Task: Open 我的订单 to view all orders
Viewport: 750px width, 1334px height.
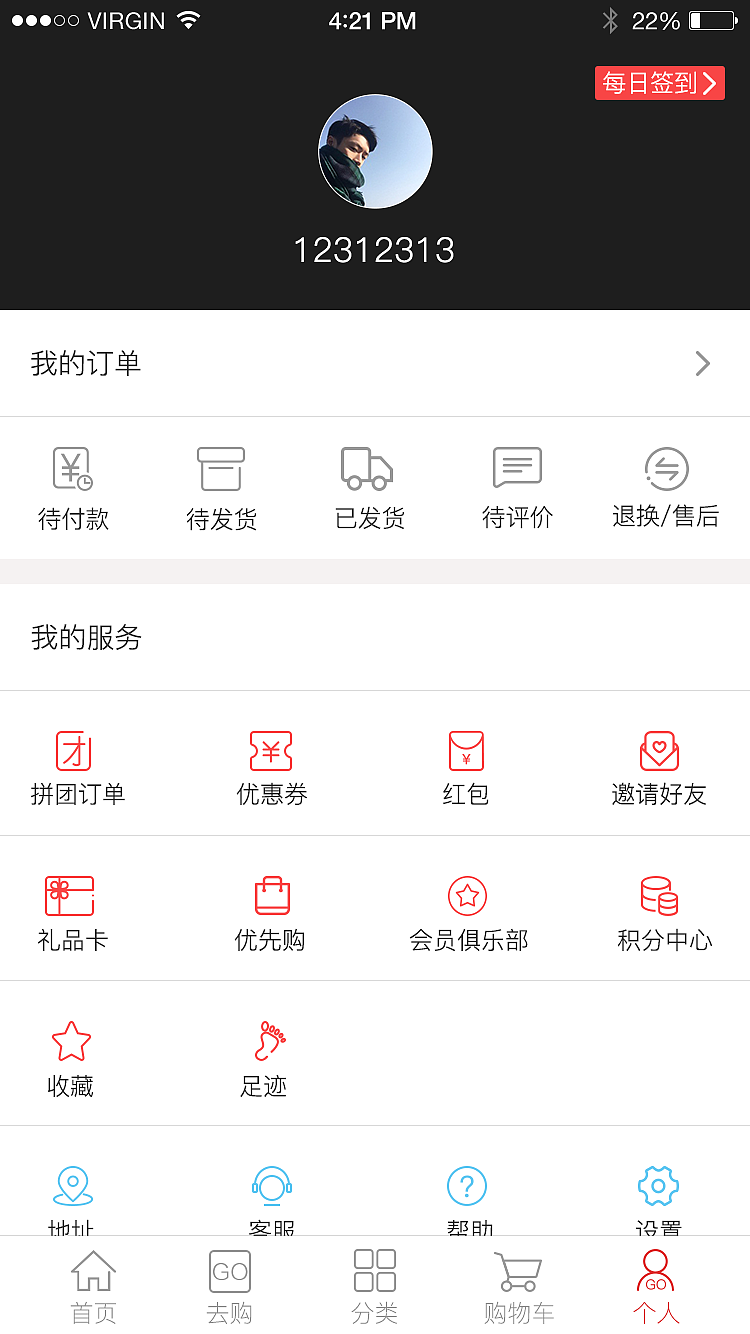Action: [x=375, y=363]
